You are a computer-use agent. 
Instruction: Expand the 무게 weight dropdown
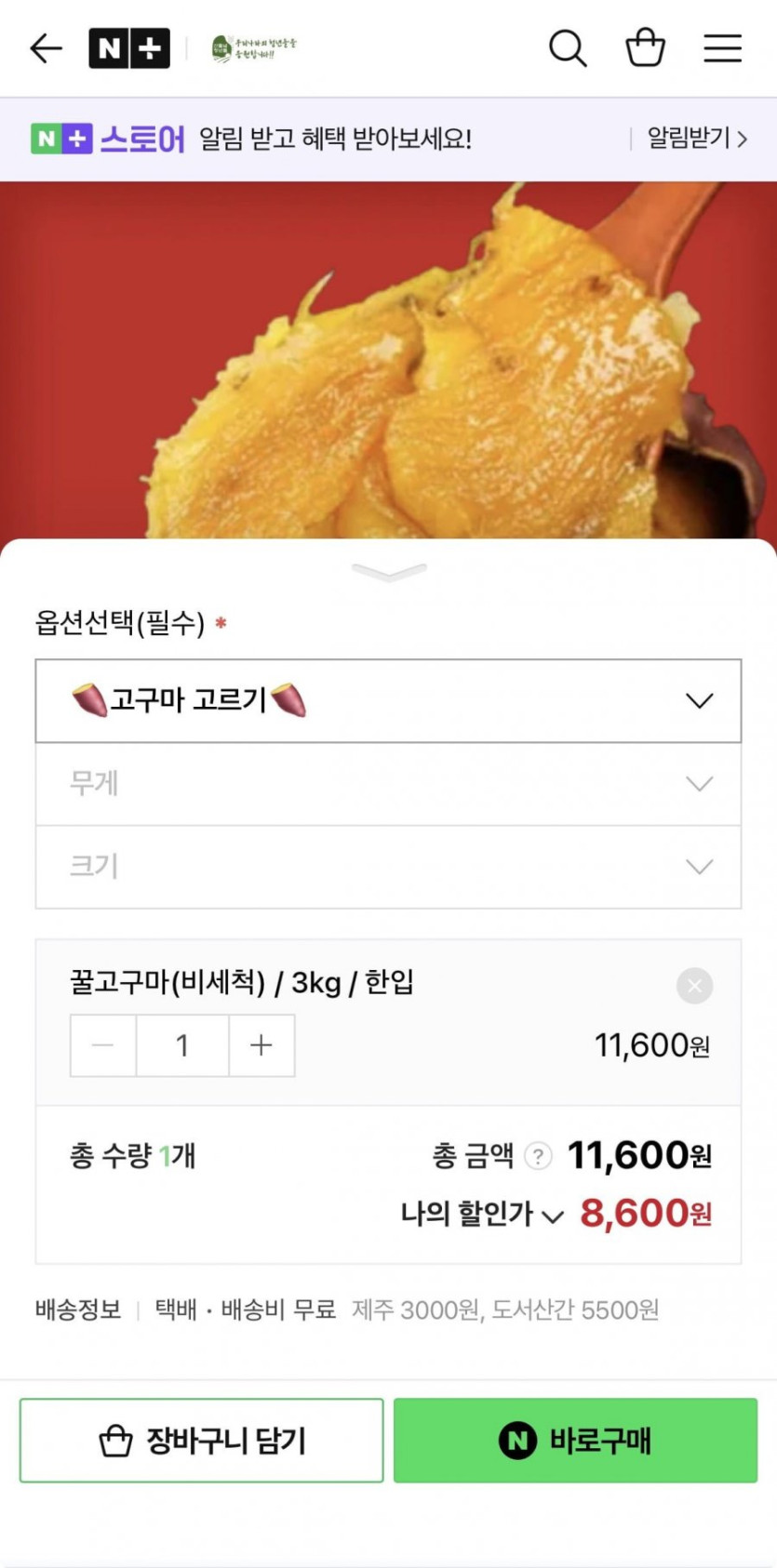coord(388,784)
